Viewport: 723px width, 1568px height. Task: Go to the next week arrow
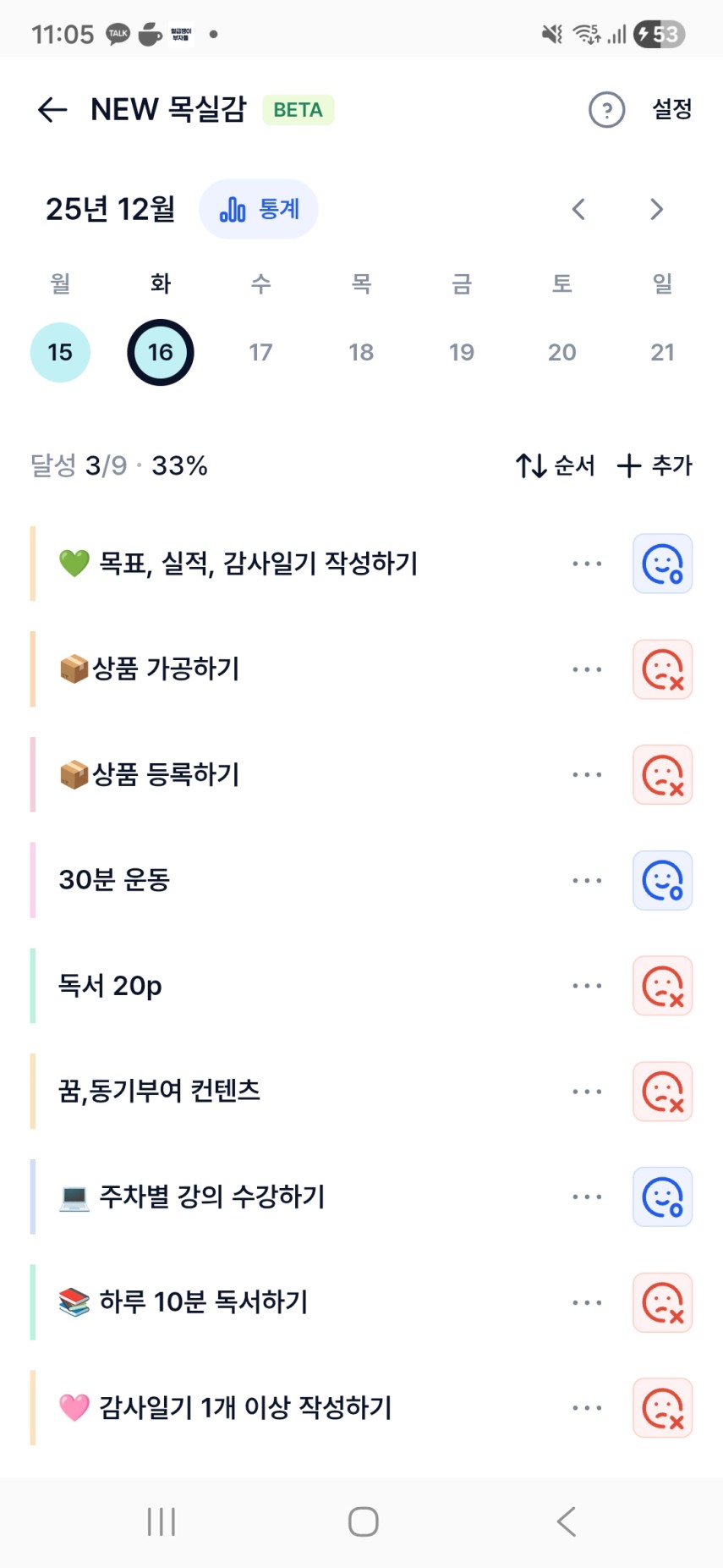[656, 210]
